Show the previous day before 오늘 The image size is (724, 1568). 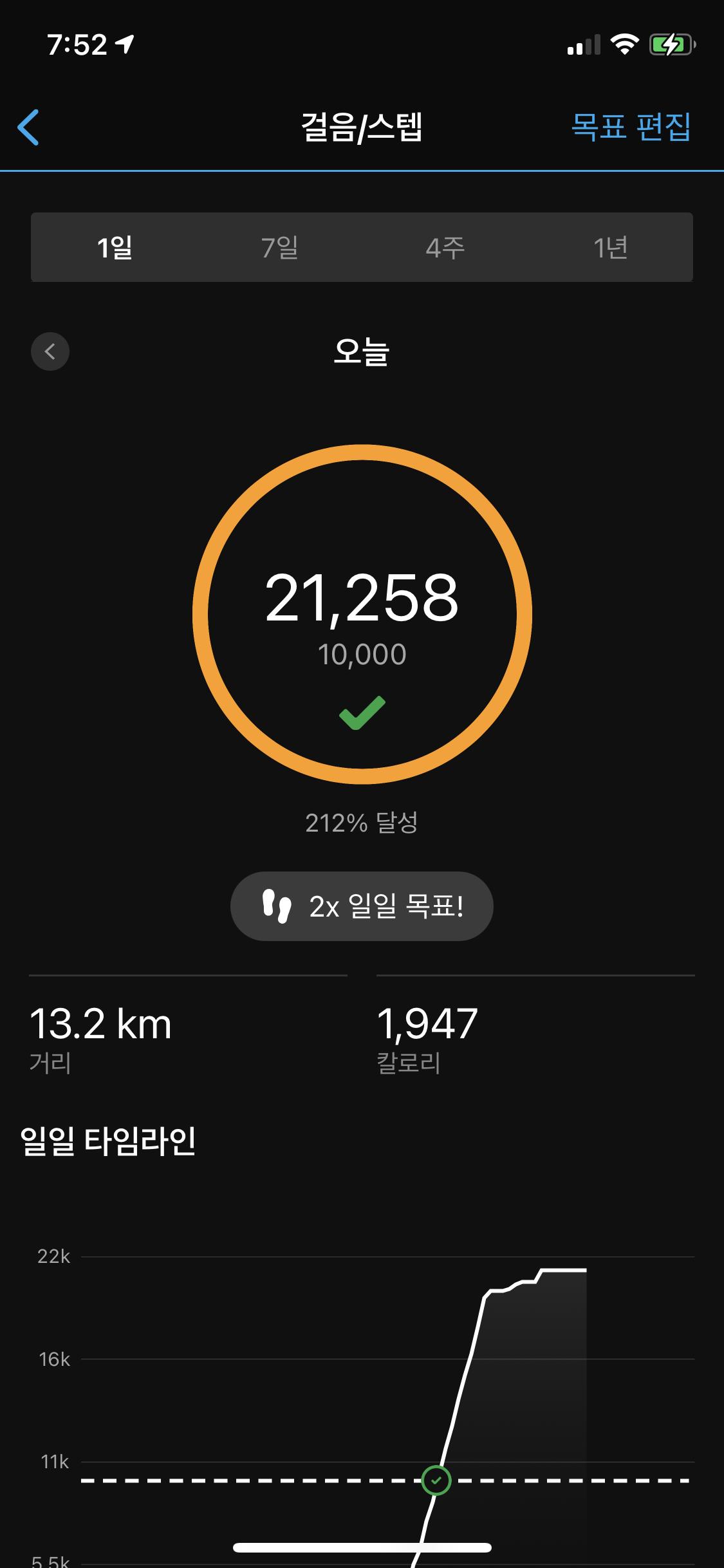pos(50,351)
